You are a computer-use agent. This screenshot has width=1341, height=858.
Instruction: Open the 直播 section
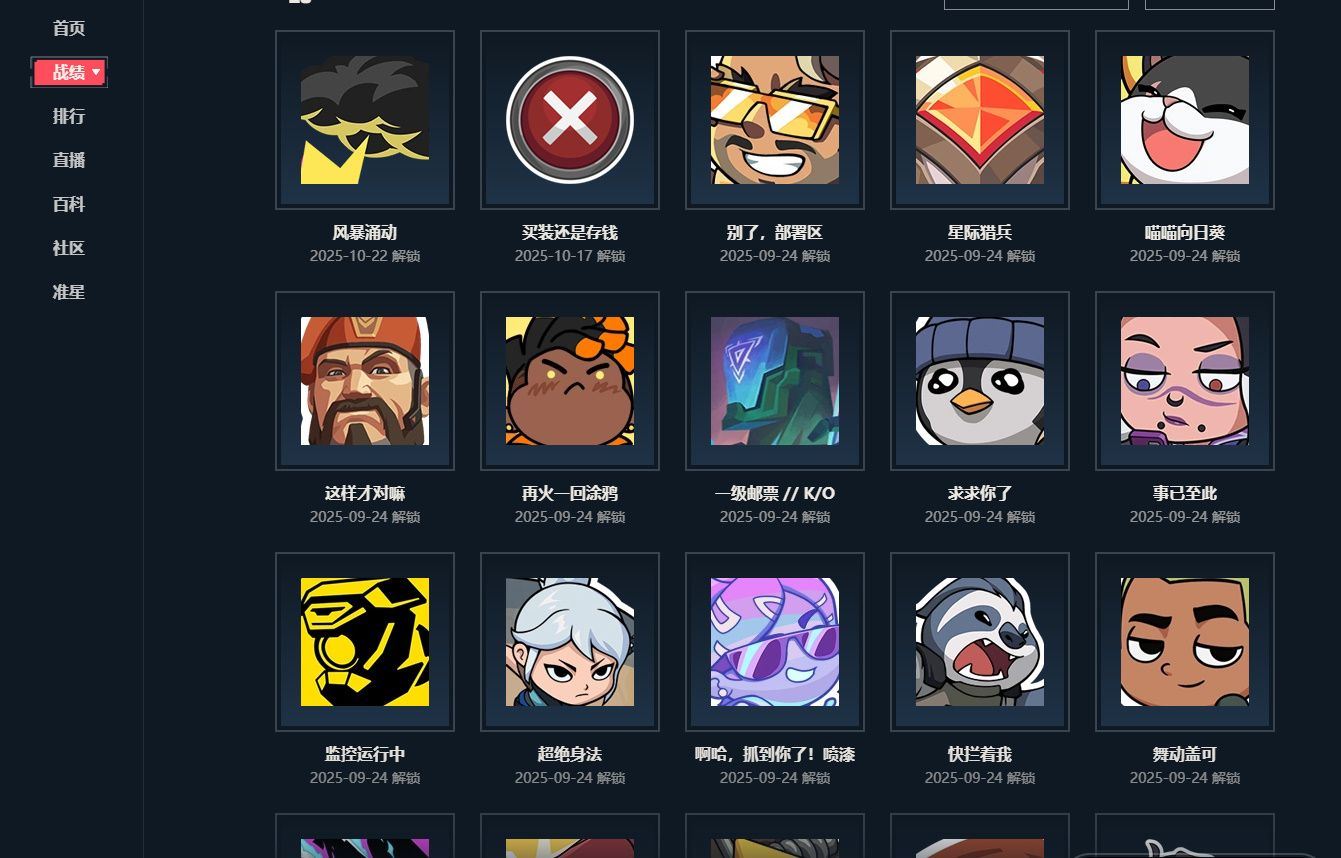(x=69, y=160)
